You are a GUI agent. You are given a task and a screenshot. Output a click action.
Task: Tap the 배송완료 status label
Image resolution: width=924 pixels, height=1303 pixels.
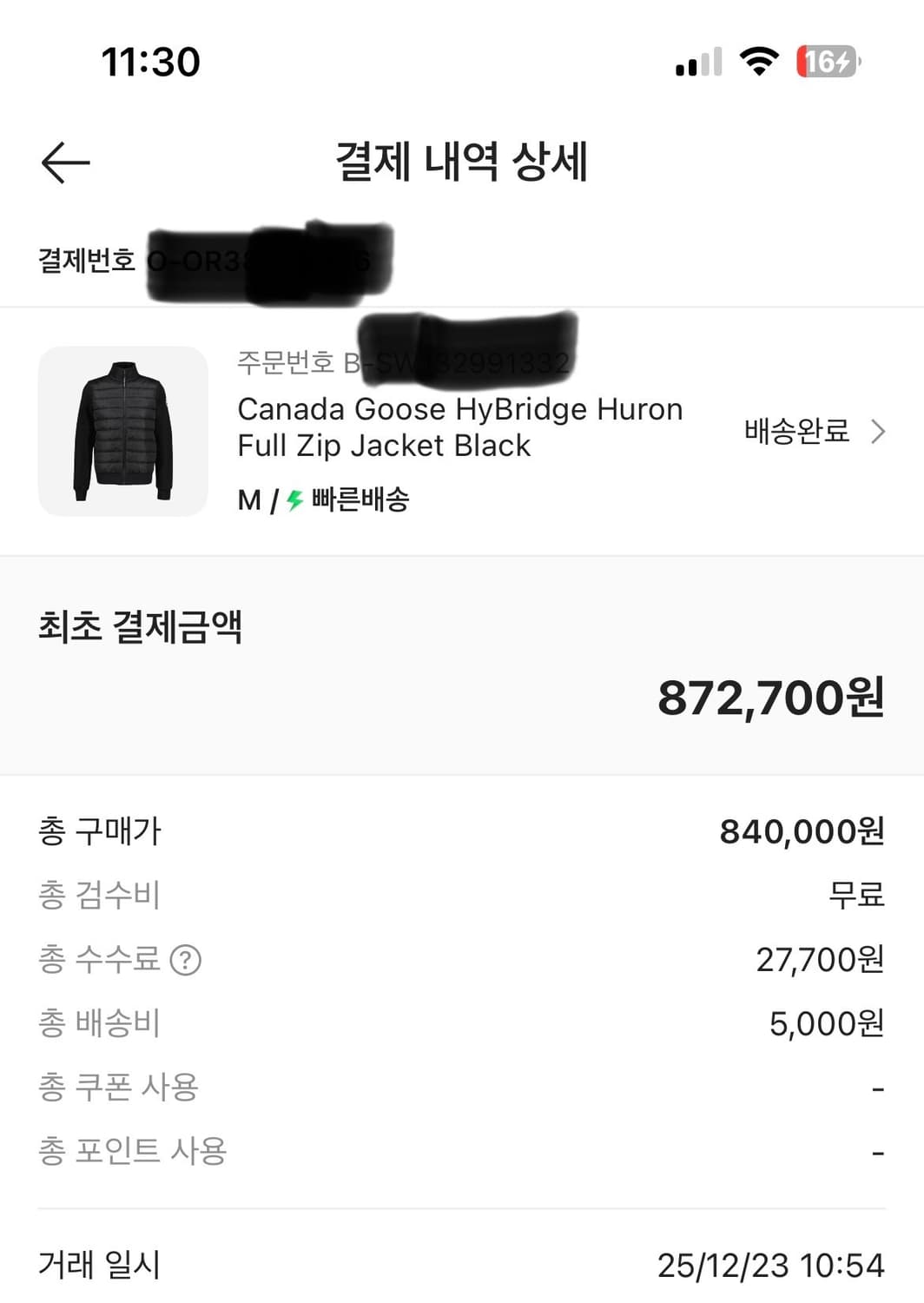795,430
